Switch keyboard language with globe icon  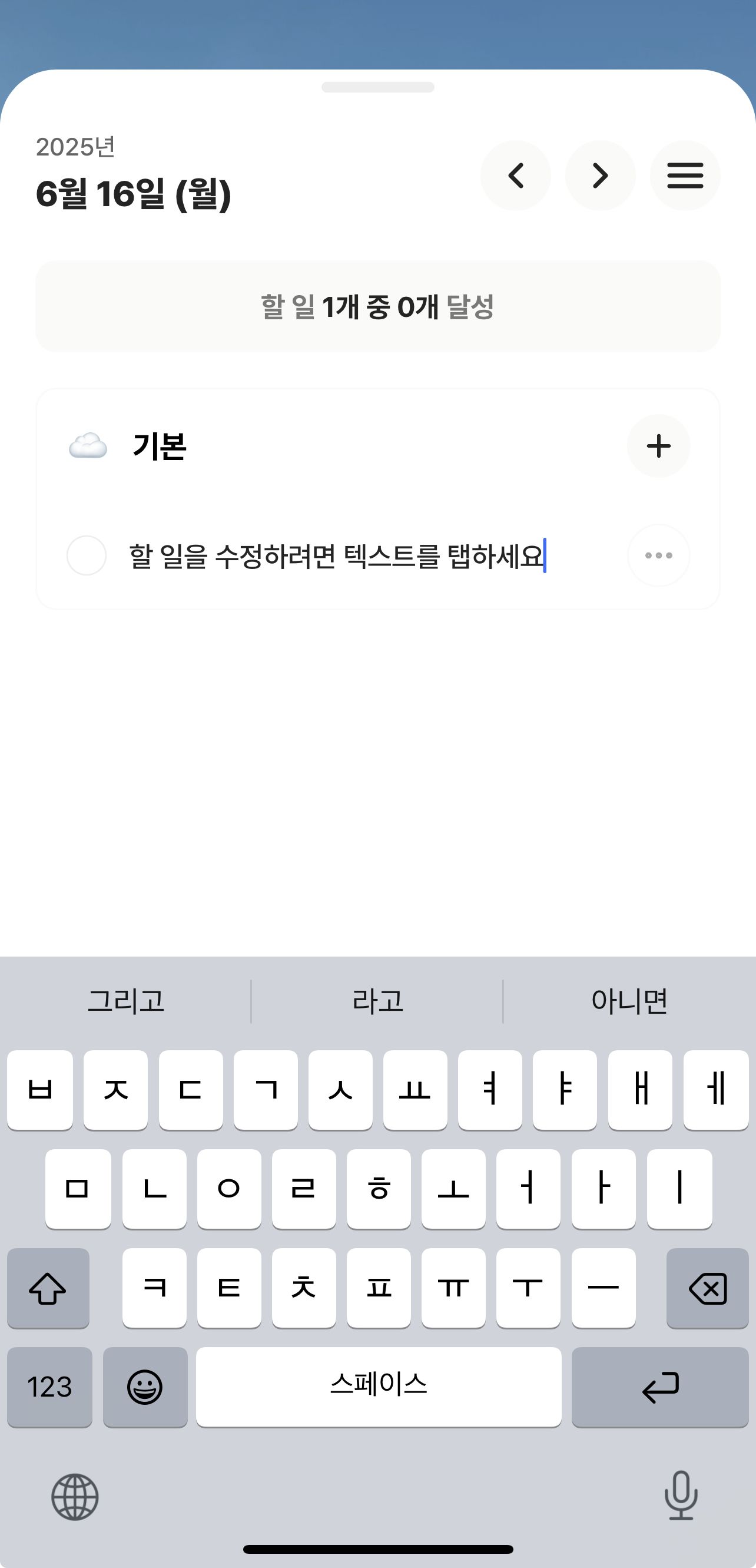(75, 1497)
